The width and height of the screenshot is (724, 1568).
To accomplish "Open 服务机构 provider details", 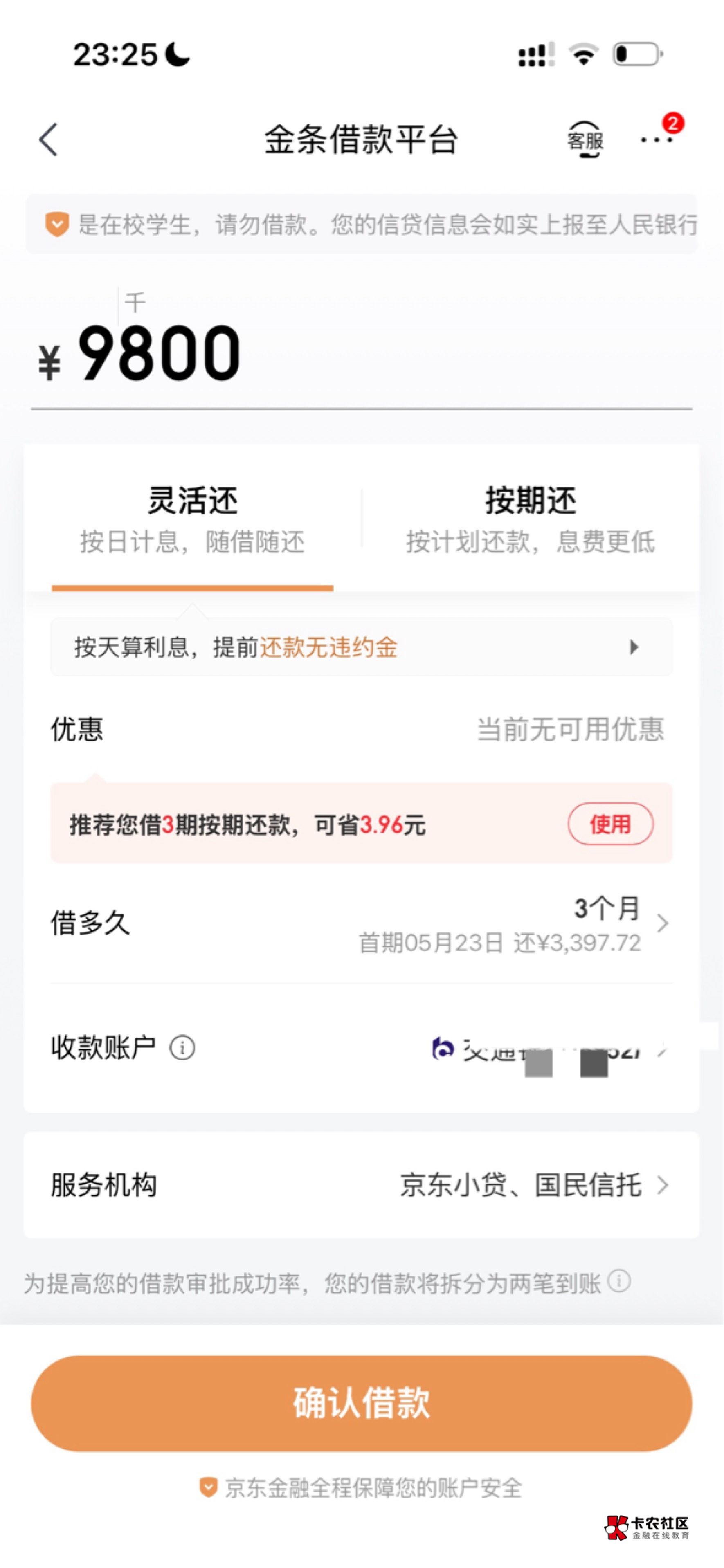I will point(361,1184).
